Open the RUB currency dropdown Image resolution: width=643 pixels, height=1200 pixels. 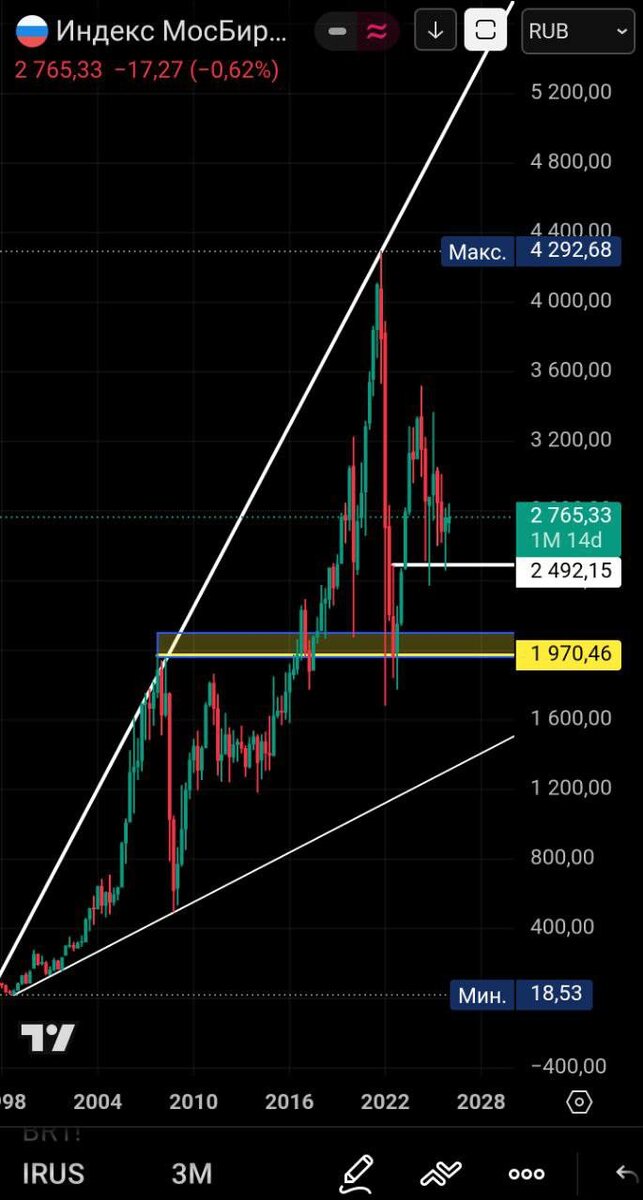pos(579,31)
